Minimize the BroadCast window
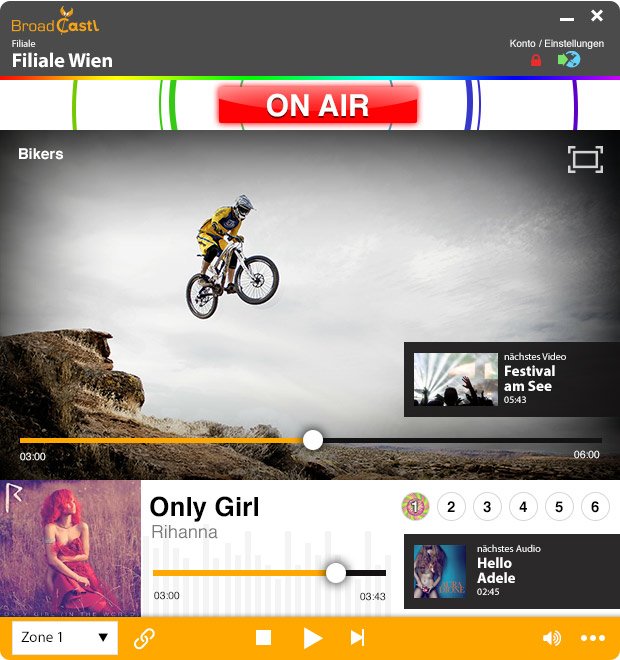The height and width of the screenshot is (660, 620). [x=567, y=19]
